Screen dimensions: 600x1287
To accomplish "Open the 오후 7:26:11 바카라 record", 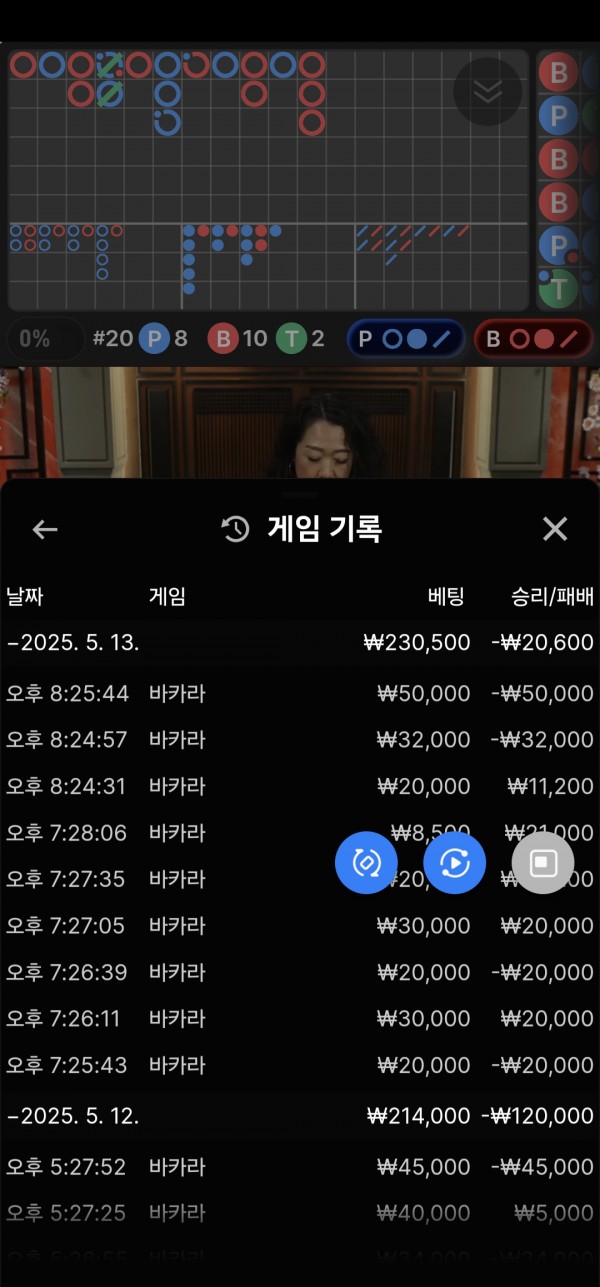I will [300, 1019].
